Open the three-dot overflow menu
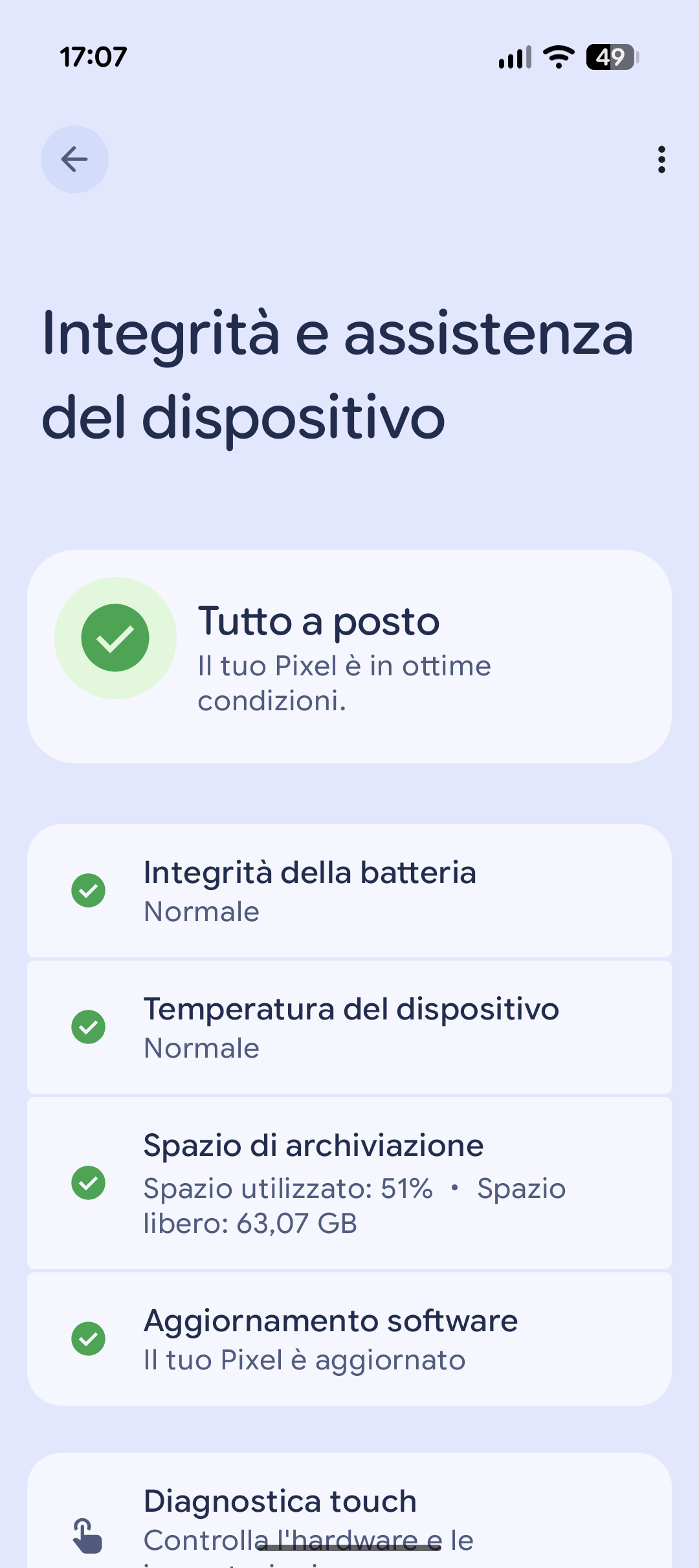This screenshot has height=1568, width=699. (661, 159)
